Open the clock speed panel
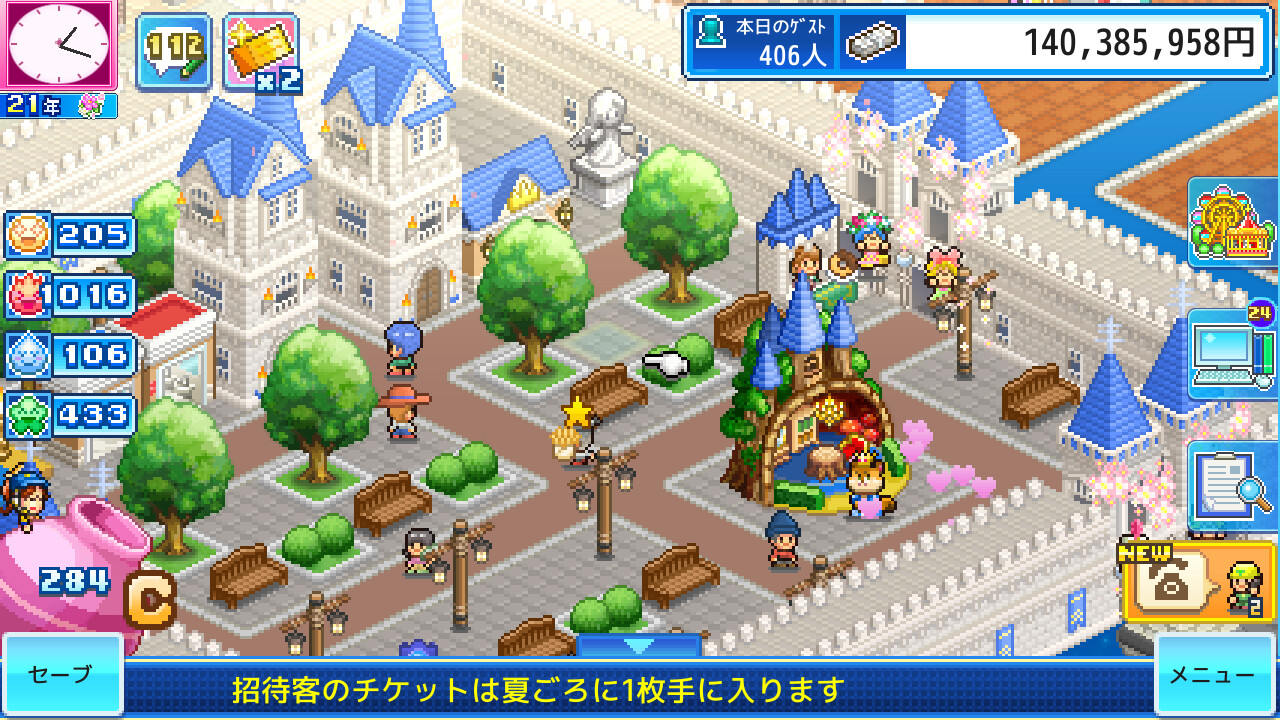 (60, 45)
